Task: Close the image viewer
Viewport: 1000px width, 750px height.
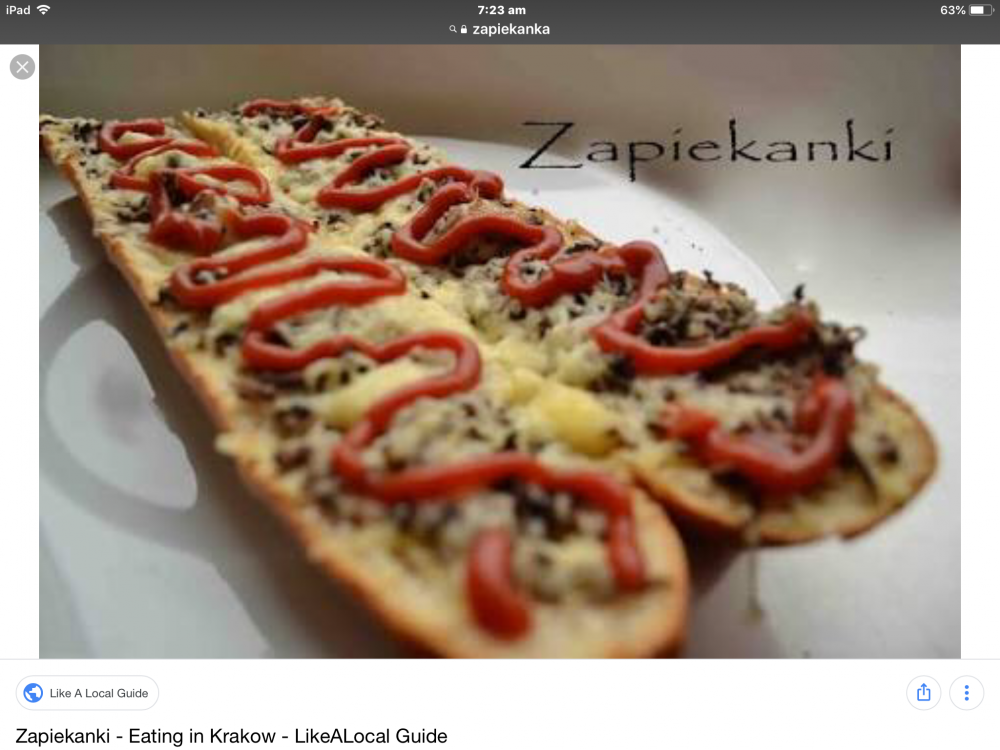Action: [22, 67]
